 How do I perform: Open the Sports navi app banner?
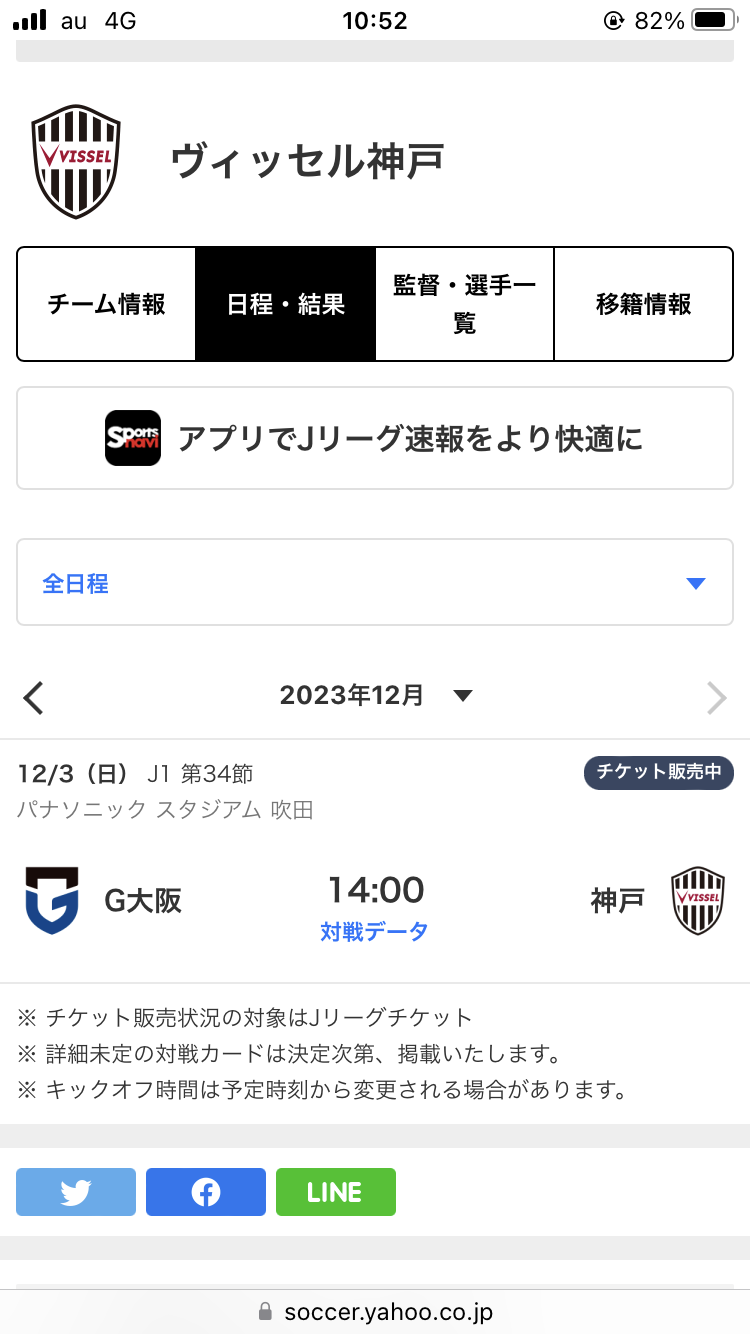click(x=375, y=438)
